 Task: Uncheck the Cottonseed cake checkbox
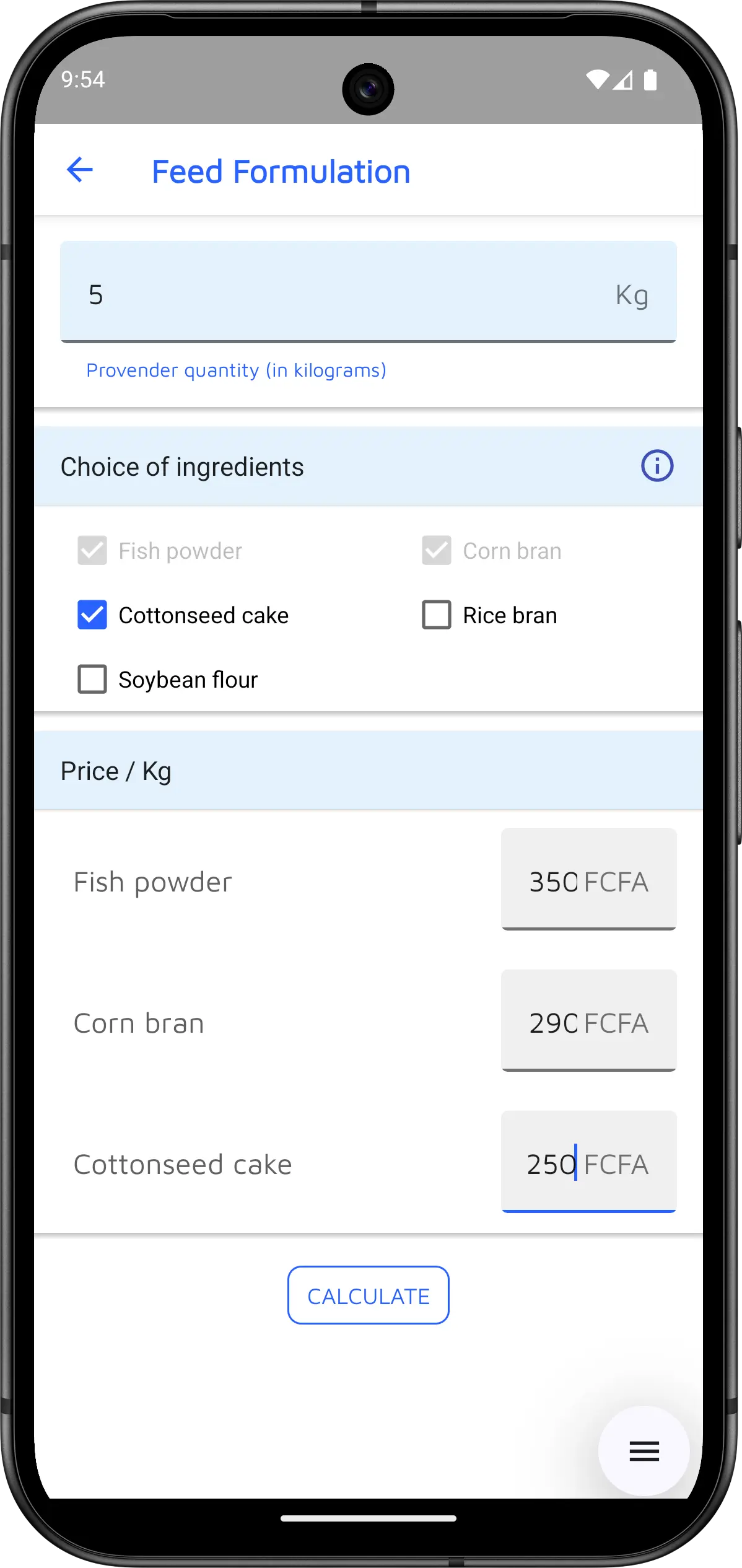point(92,615)
